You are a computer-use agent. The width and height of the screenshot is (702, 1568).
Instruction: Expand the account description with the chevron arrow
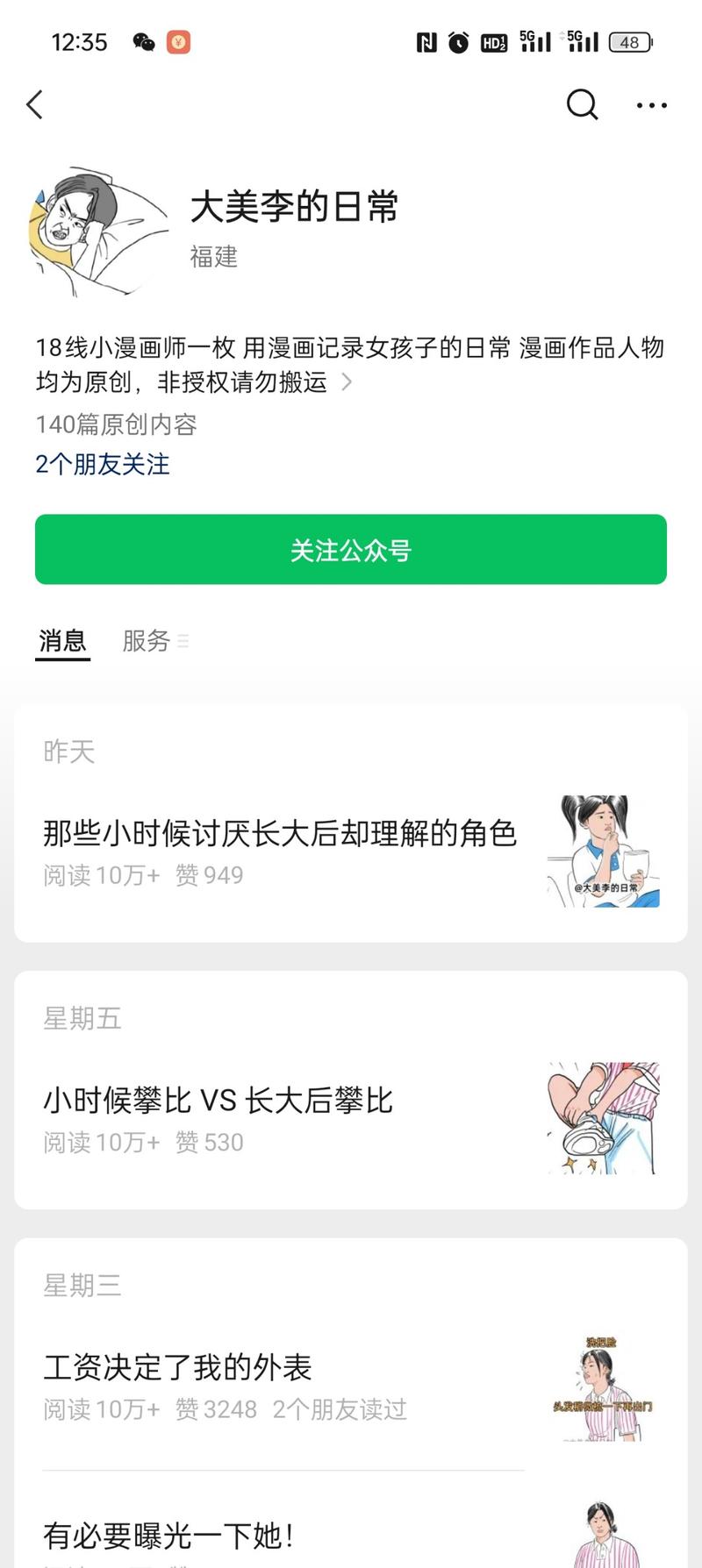[346, 381]
